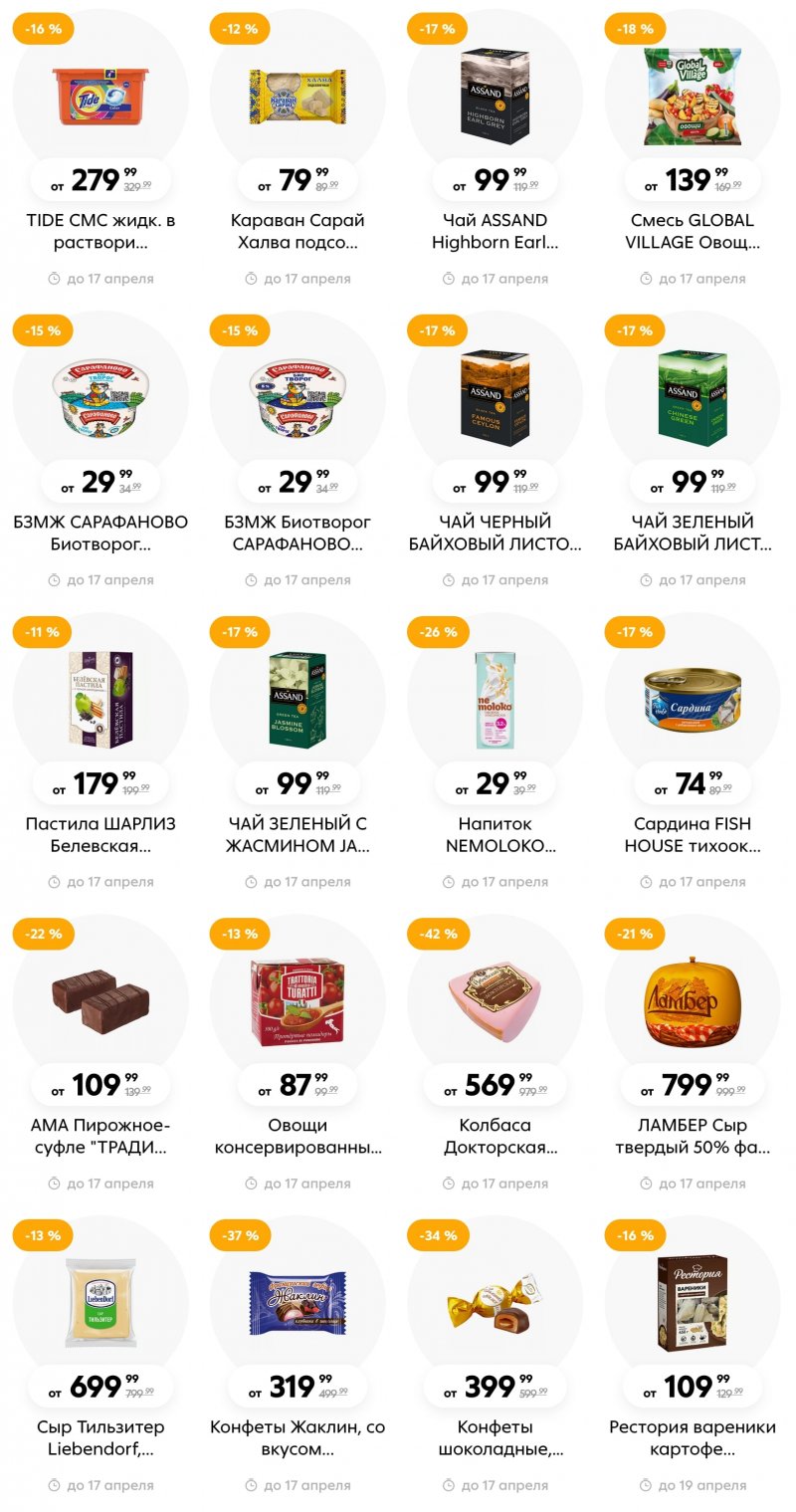Open ЧАЙ ЗЕЛЕНЫЙ С ЖАСМИНОМ card
This screenshot has height=1512, width=796.
298,834
